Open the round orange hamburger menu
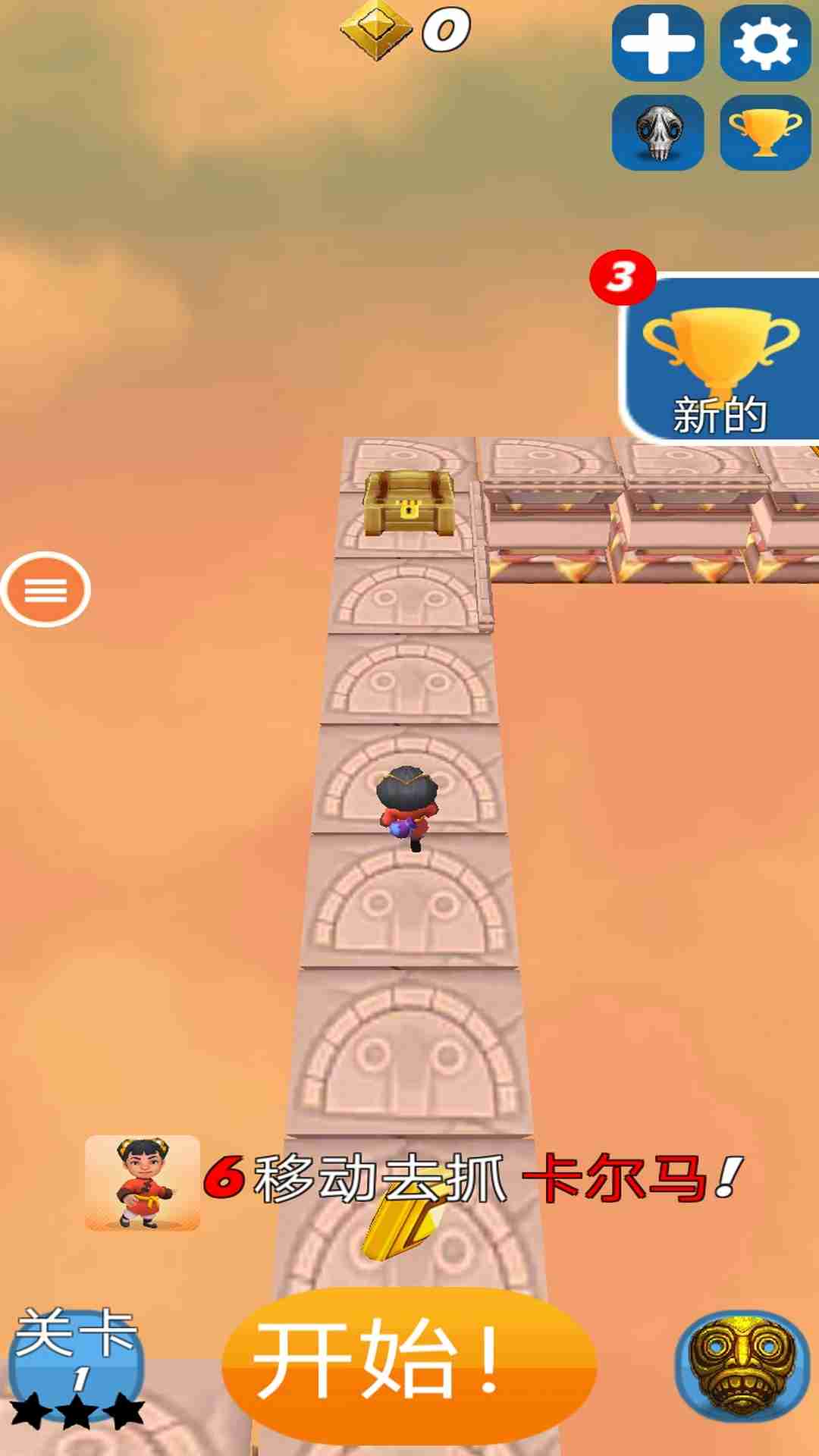This screenshot has width=819, height=1456. (x=45, y=589)
